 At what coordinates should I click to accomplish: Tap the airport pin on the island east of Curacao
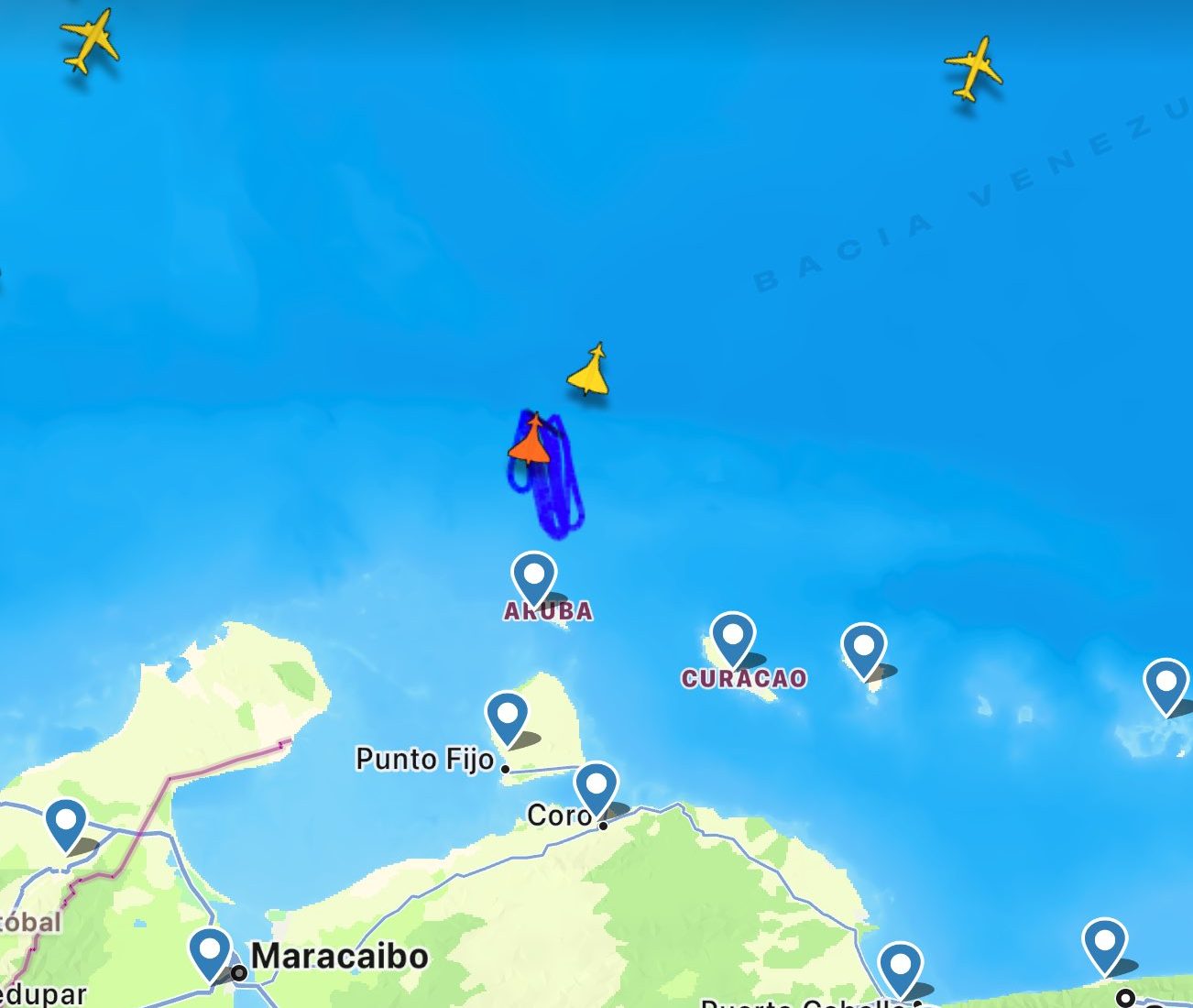(x=863, y=649)
